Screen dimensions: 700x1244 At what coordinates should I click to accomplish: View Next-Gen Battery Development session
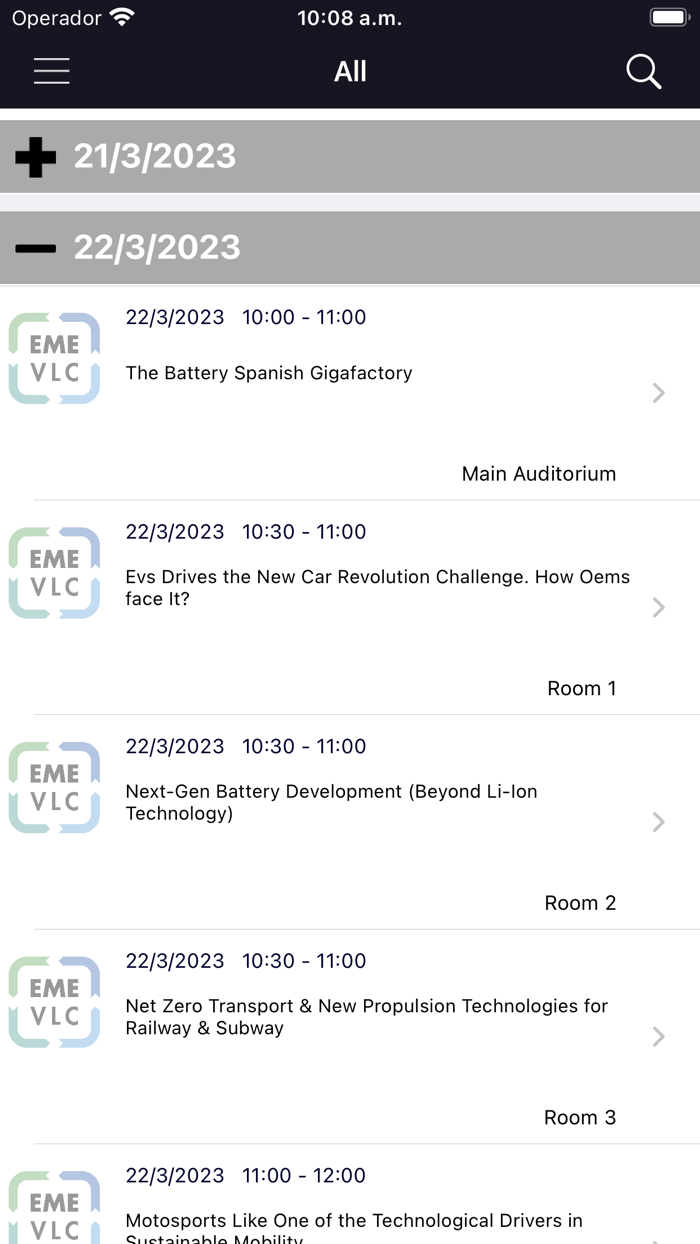pos(350,820)
